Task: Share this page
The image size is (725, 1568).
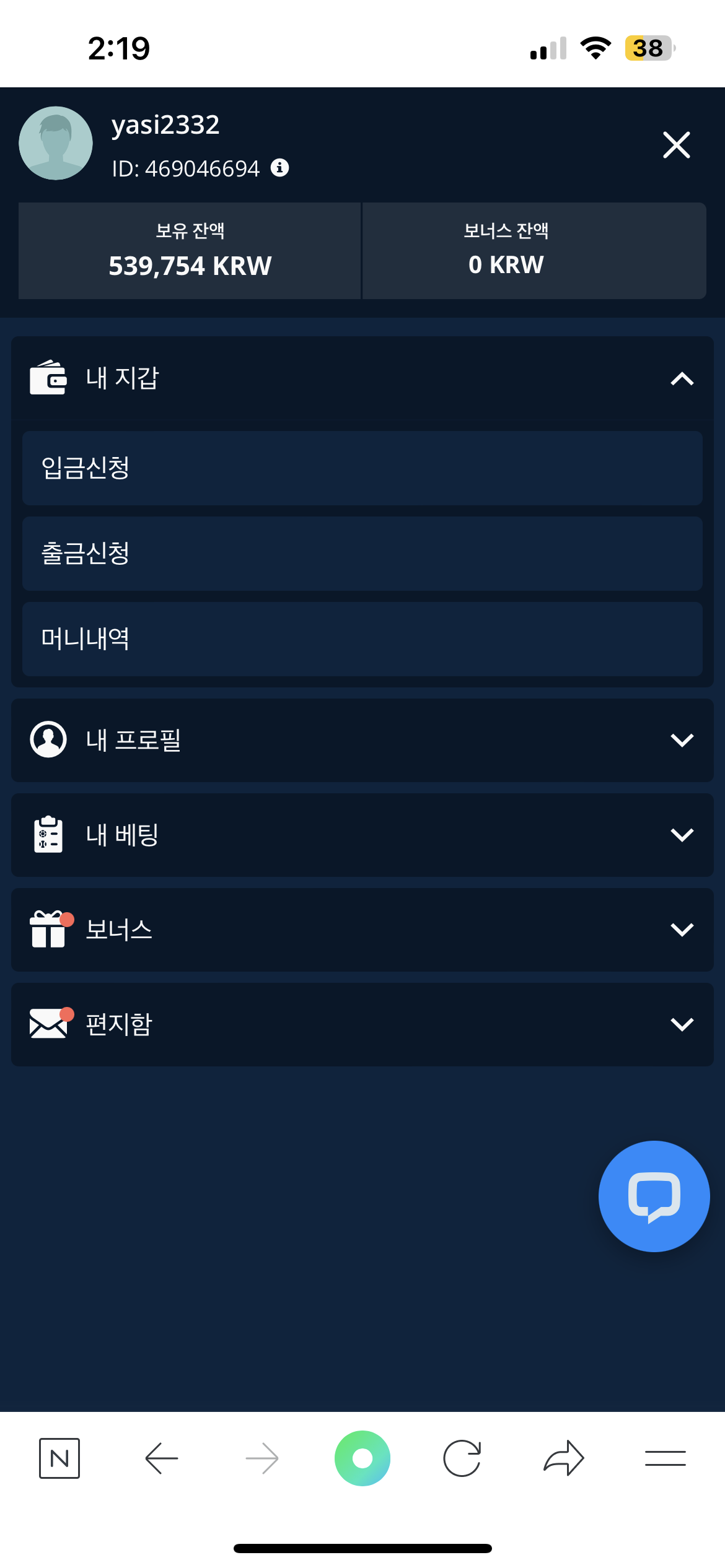Action: point(564,1458)
